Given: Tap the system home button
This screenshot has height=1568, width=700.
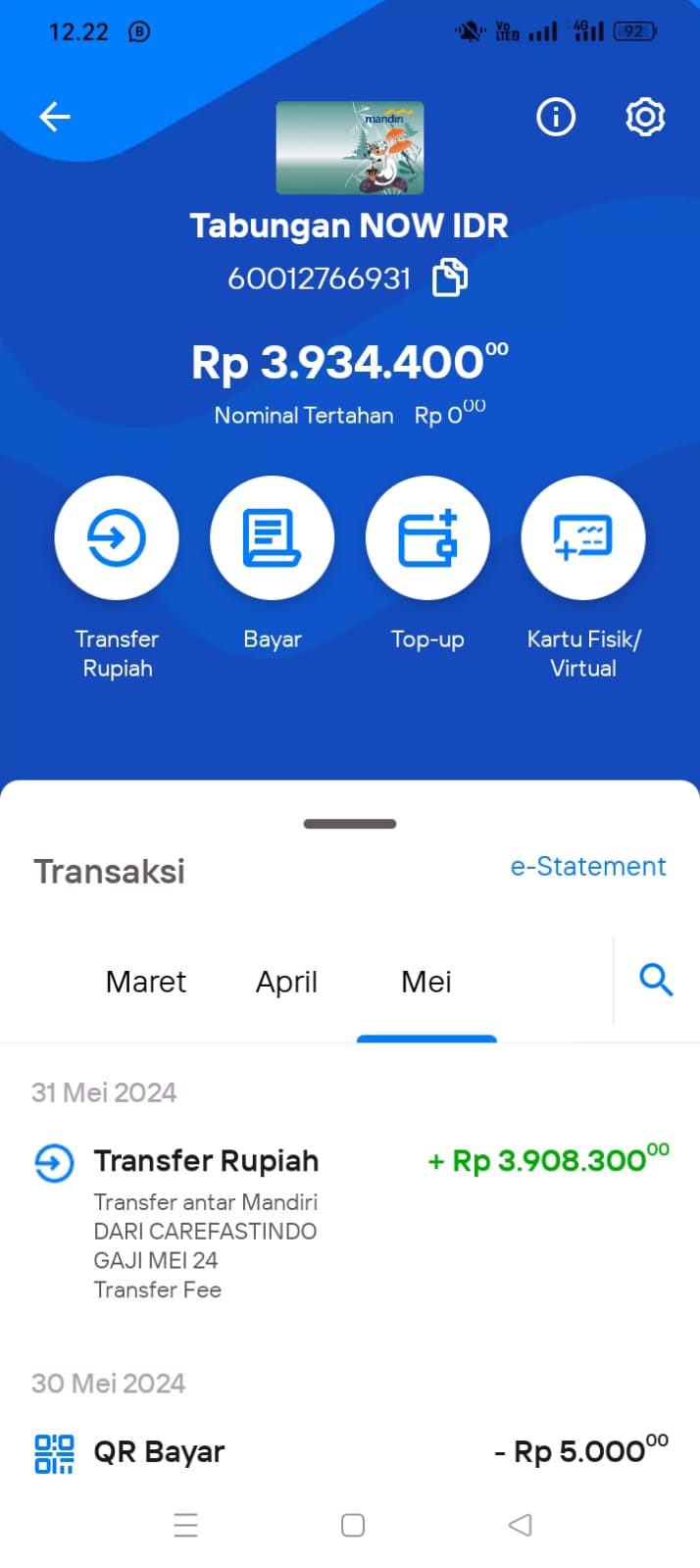Looking at the screenshot, I should point(353,1525).
